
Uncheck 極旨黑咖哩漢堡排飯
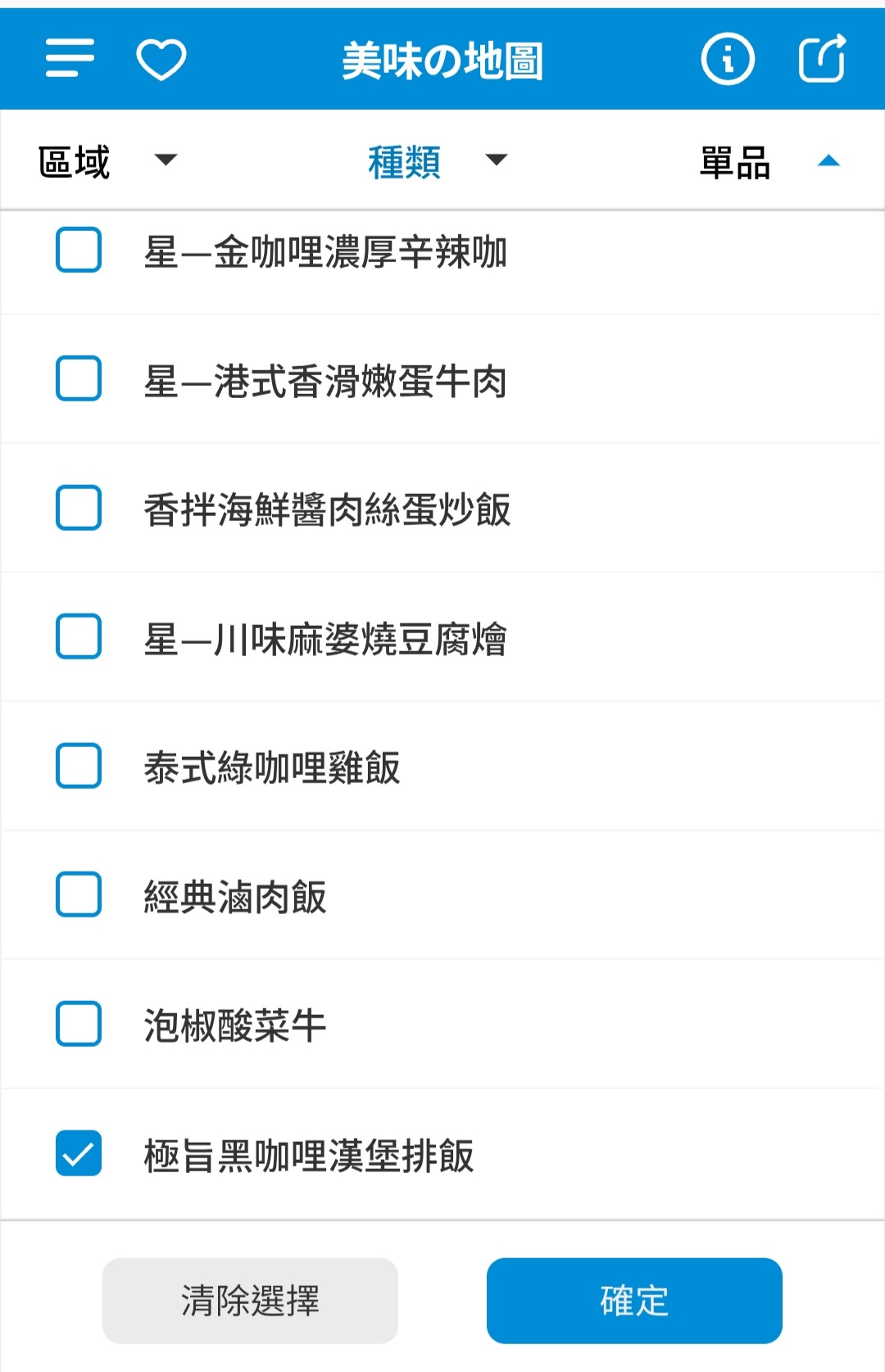(x=79, y=1153)
